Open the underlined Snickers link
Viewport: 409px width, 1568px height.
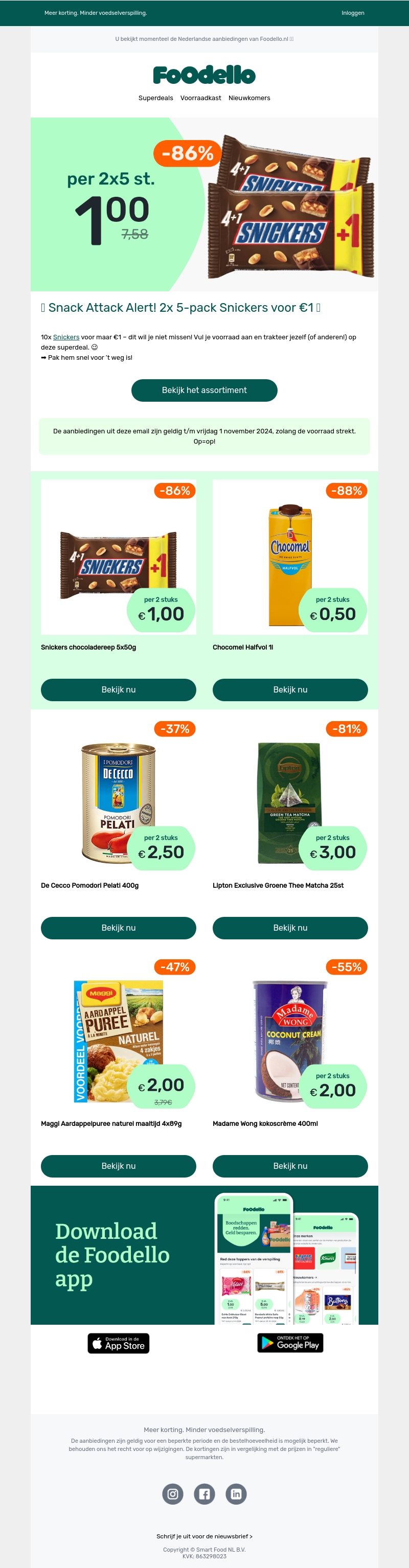tap(66, 337)
